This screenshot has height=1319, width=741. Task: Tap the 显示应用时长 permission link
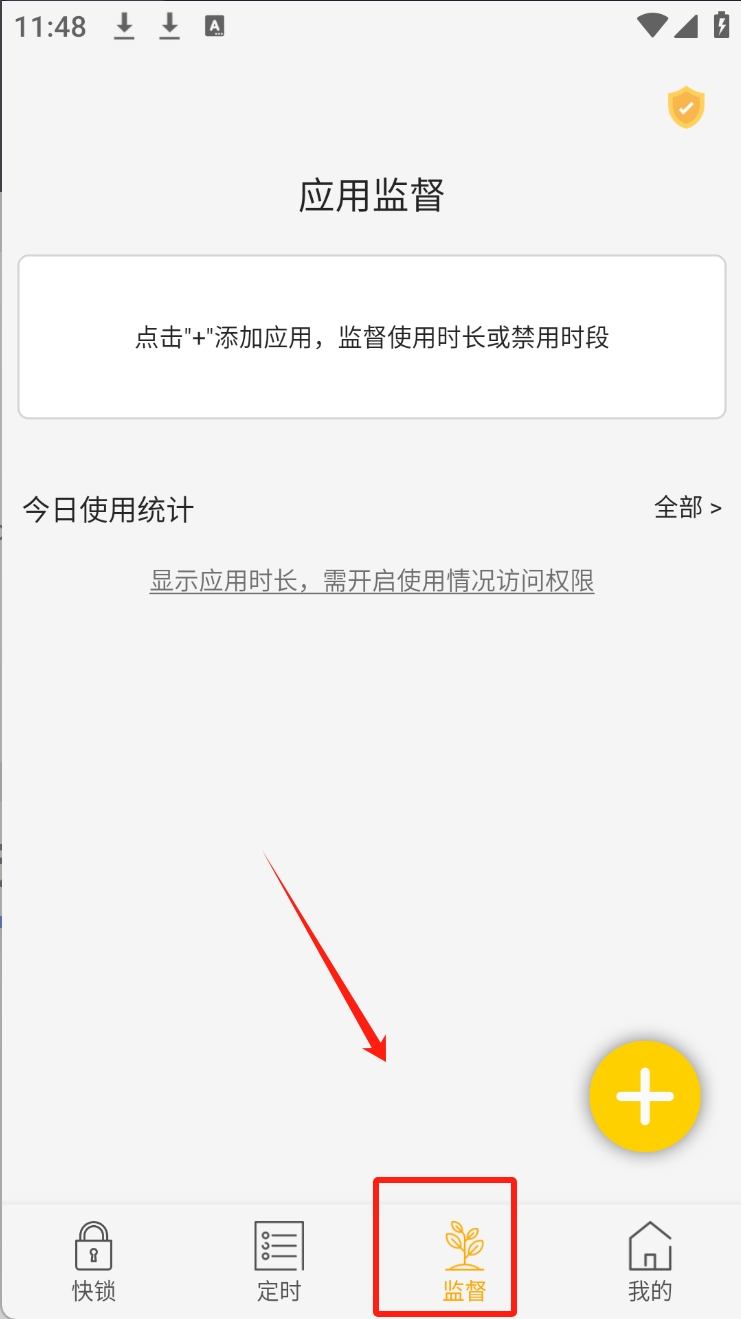372,581
